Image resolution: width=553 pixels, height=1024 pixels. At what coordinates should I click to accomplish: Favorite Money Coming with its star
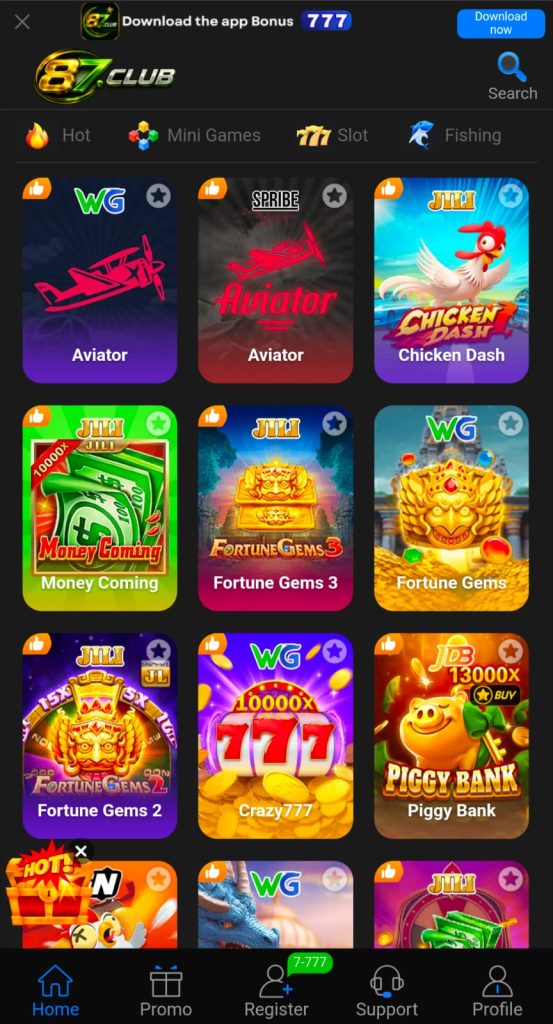[158, 423]
